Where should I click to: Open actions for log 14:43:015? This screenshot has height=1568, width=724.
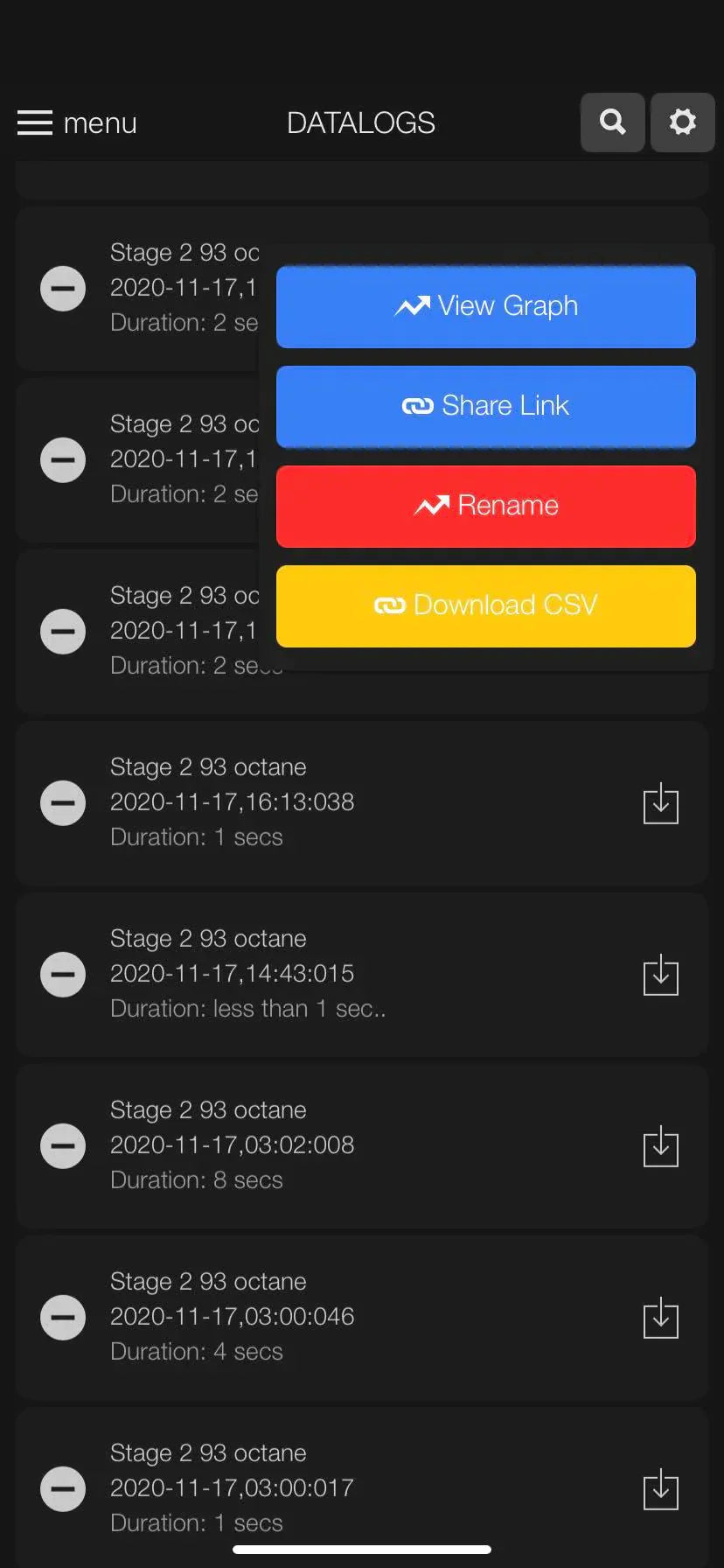(660, 975)
